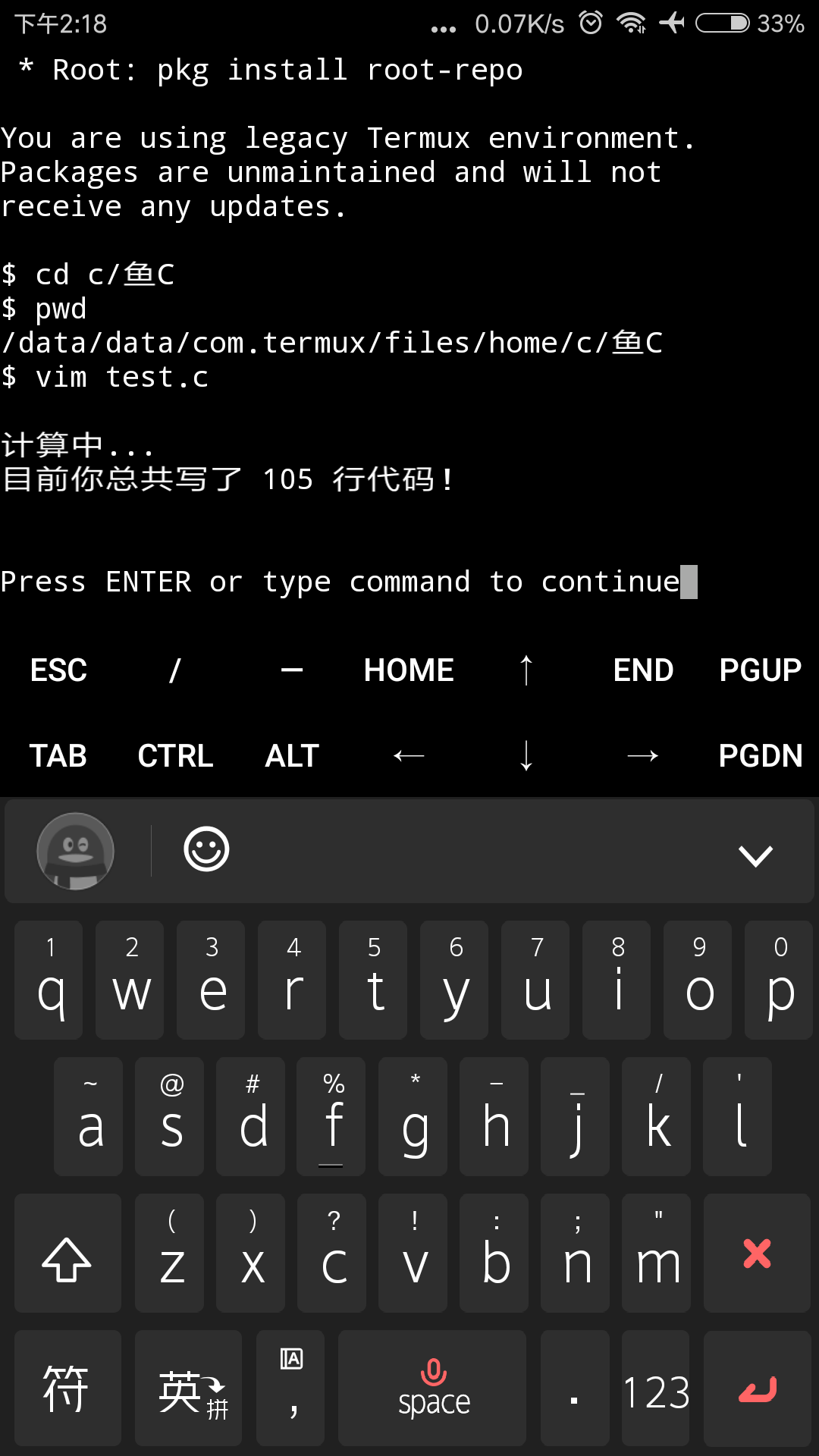Switch to the 123 number keypad
This screenshot has width=819, height=1456.
click(x=656, y=1388)
